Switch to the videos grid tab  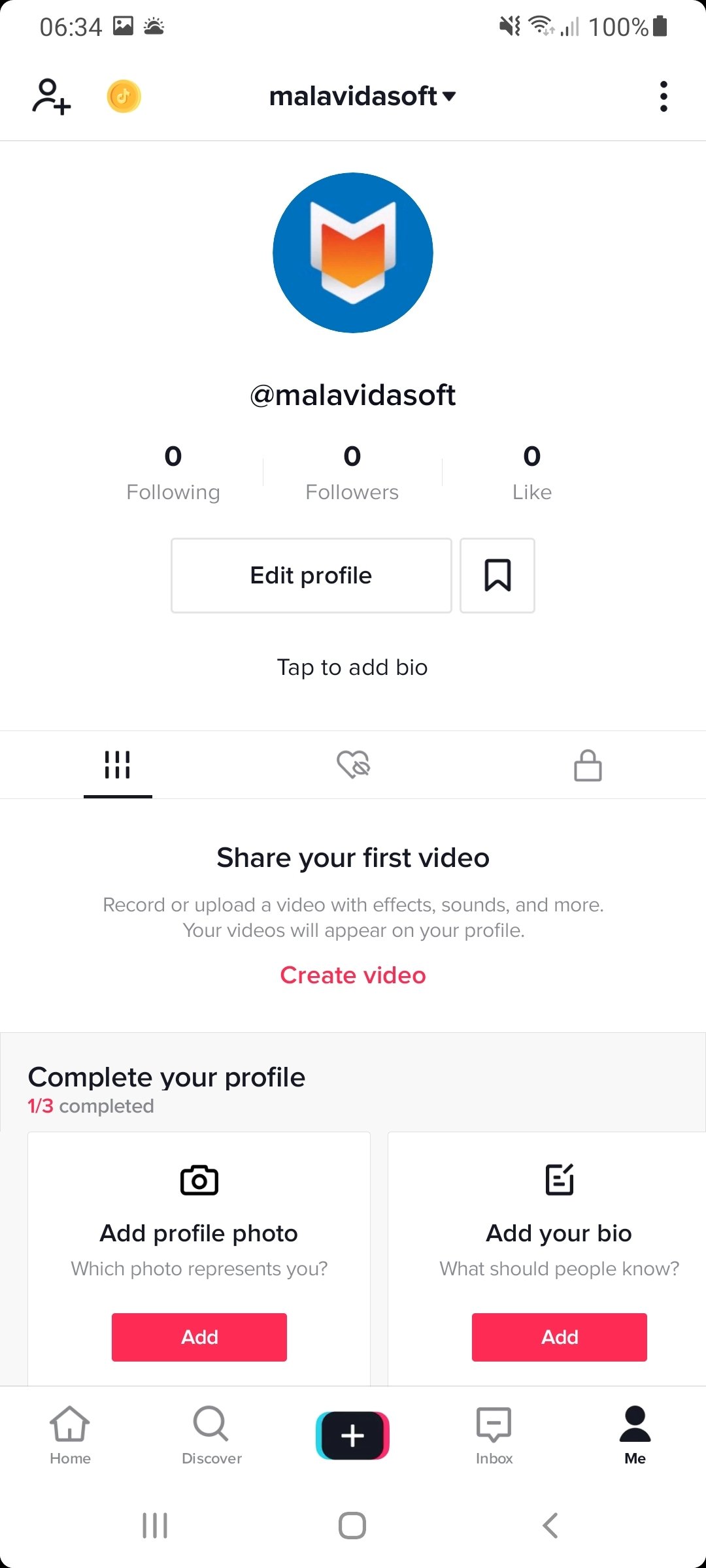pyautogui.click(x=118, y=765)
